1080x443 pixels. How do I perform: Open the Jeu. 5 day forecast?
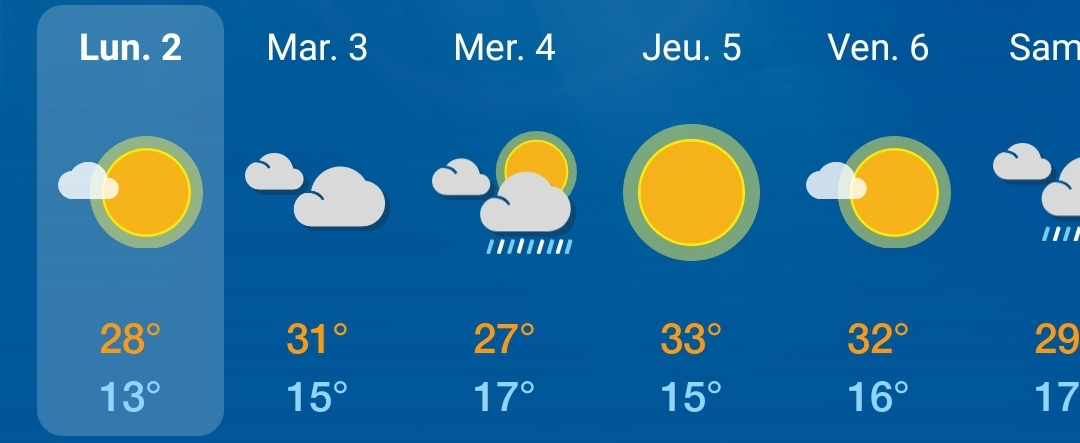tap(691, 220)
